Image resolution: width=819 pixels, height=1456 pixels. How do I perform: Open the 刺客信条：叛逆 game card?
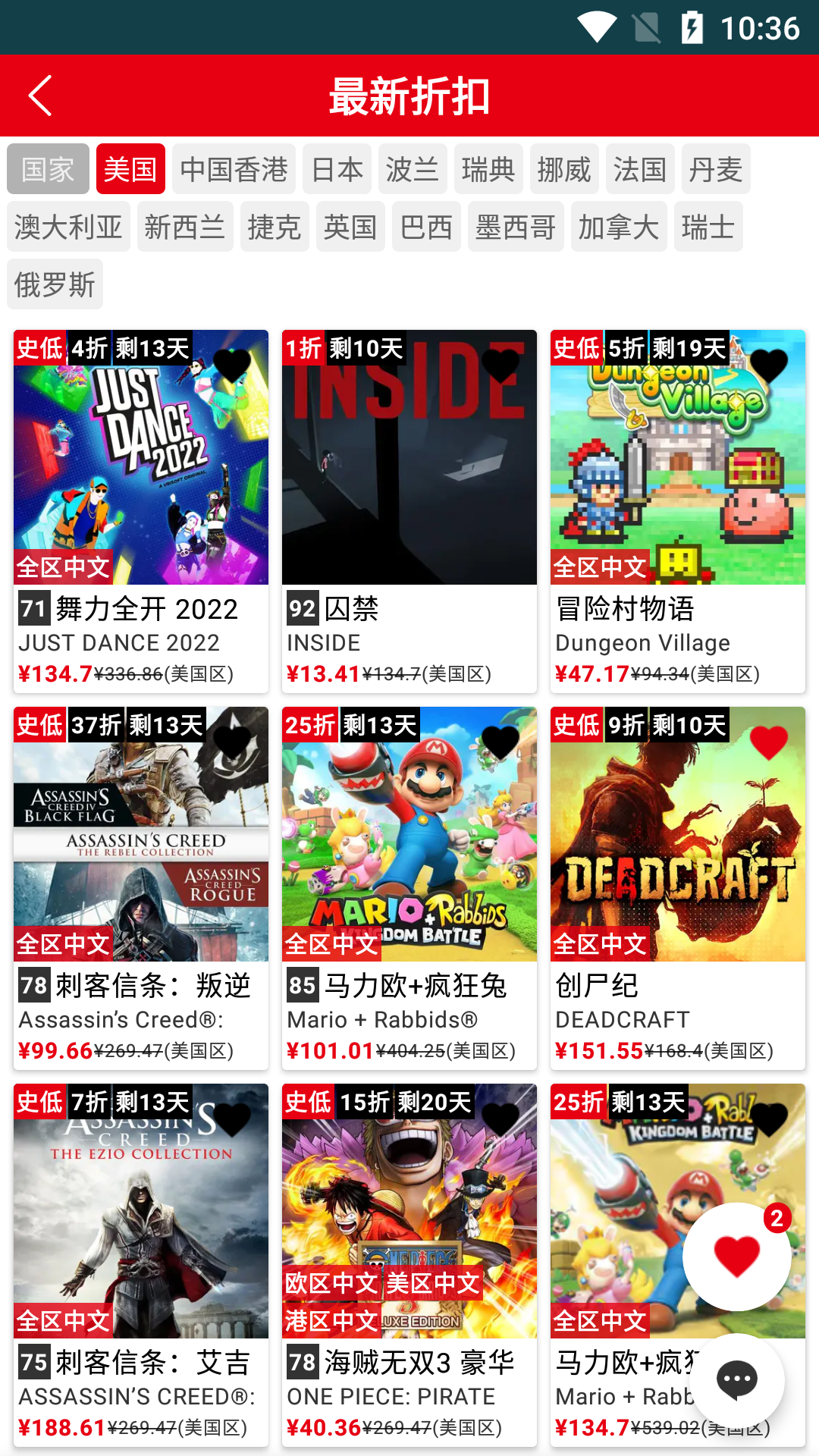click(x=141, y=887)
